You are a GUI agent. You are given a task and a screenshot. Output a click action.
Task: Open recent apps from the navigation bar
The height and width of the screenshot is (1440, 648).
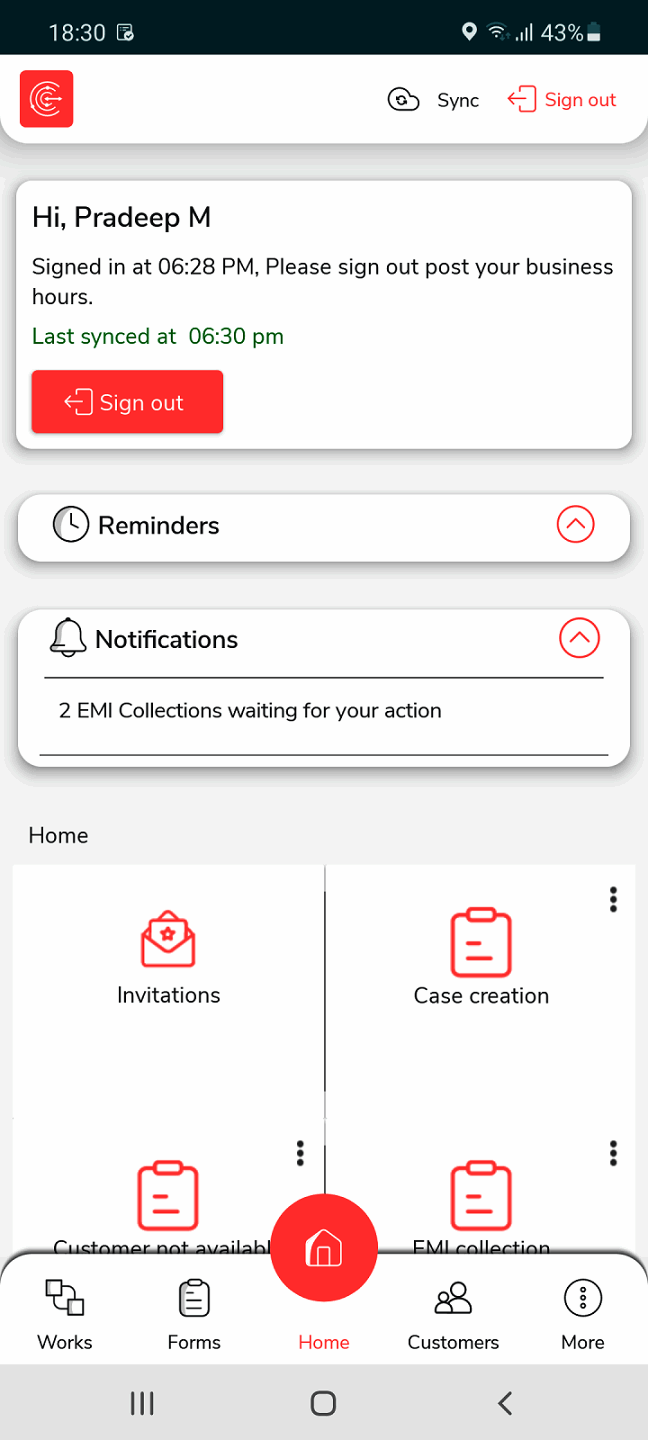[142, 1403]
